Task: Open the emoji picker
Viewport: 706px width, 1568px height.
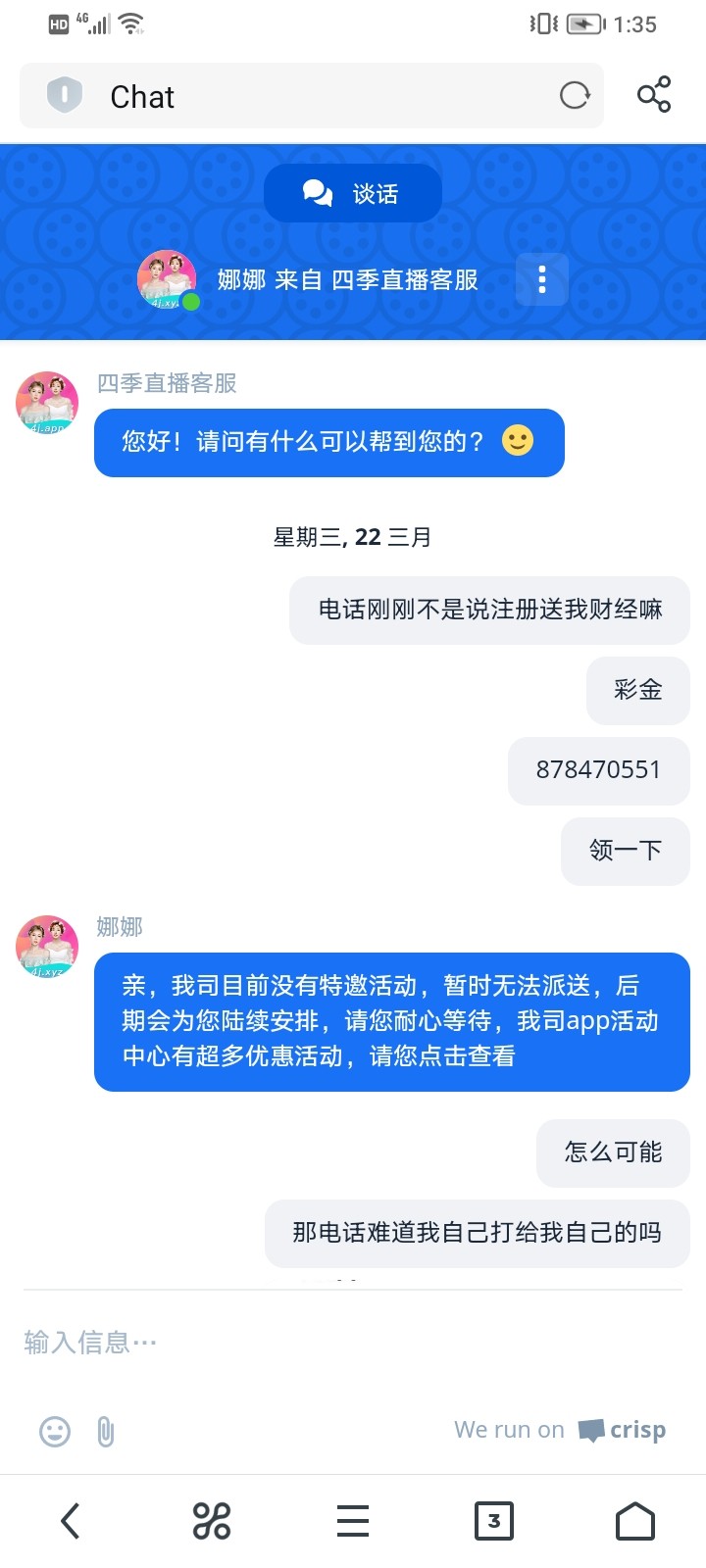Action: pos(55,1432)
